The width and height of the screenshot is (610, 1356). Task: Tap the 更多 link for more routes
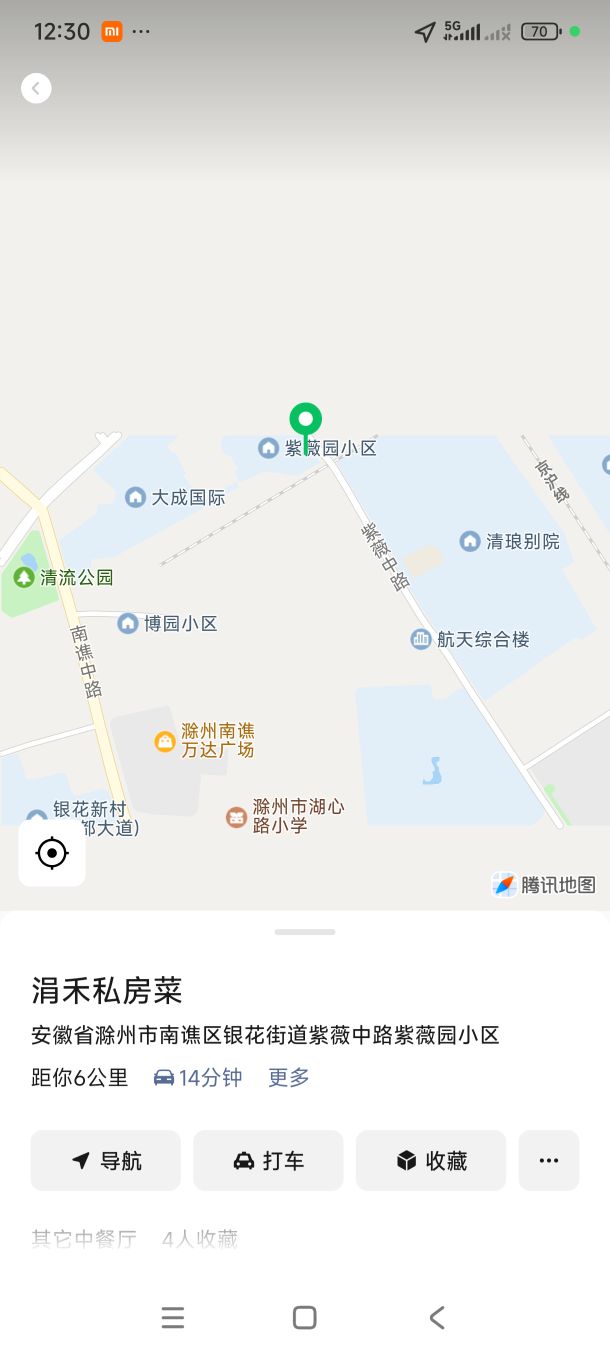(x=289, y=1077)
